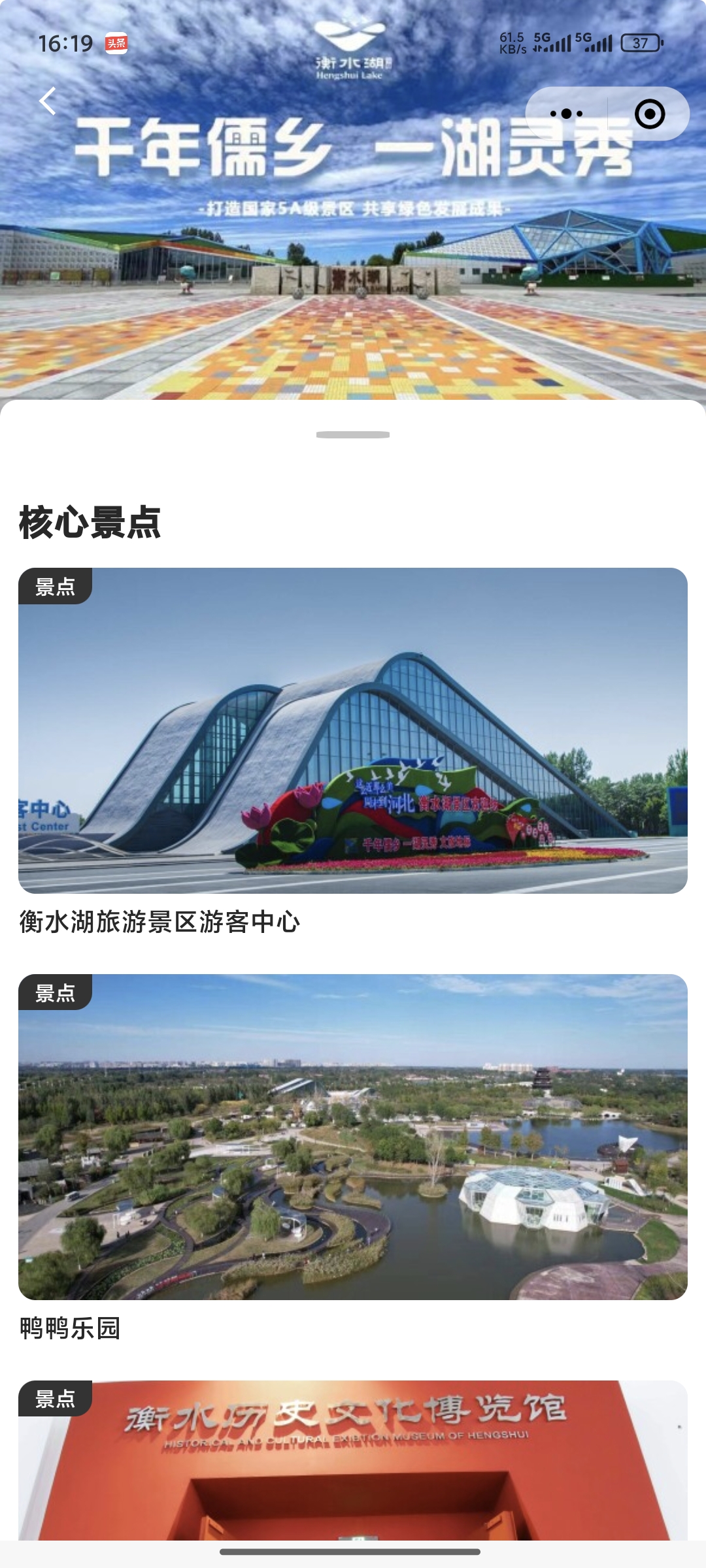Tap the sheet's grey drag handle
Screen dimensions: 706x1568
coord(353,435)
